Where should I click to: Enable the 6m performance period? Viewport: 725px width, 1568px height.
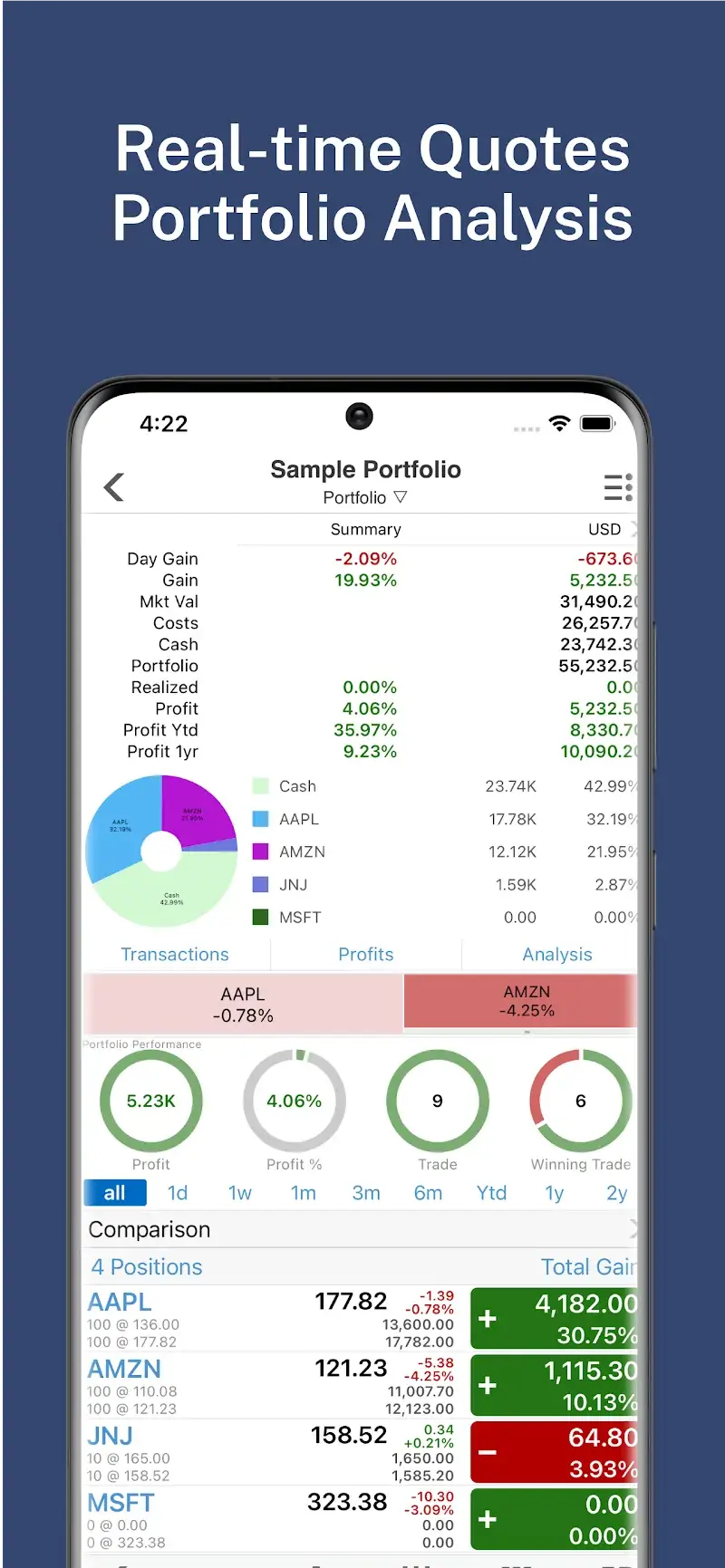coord(429,1192)
